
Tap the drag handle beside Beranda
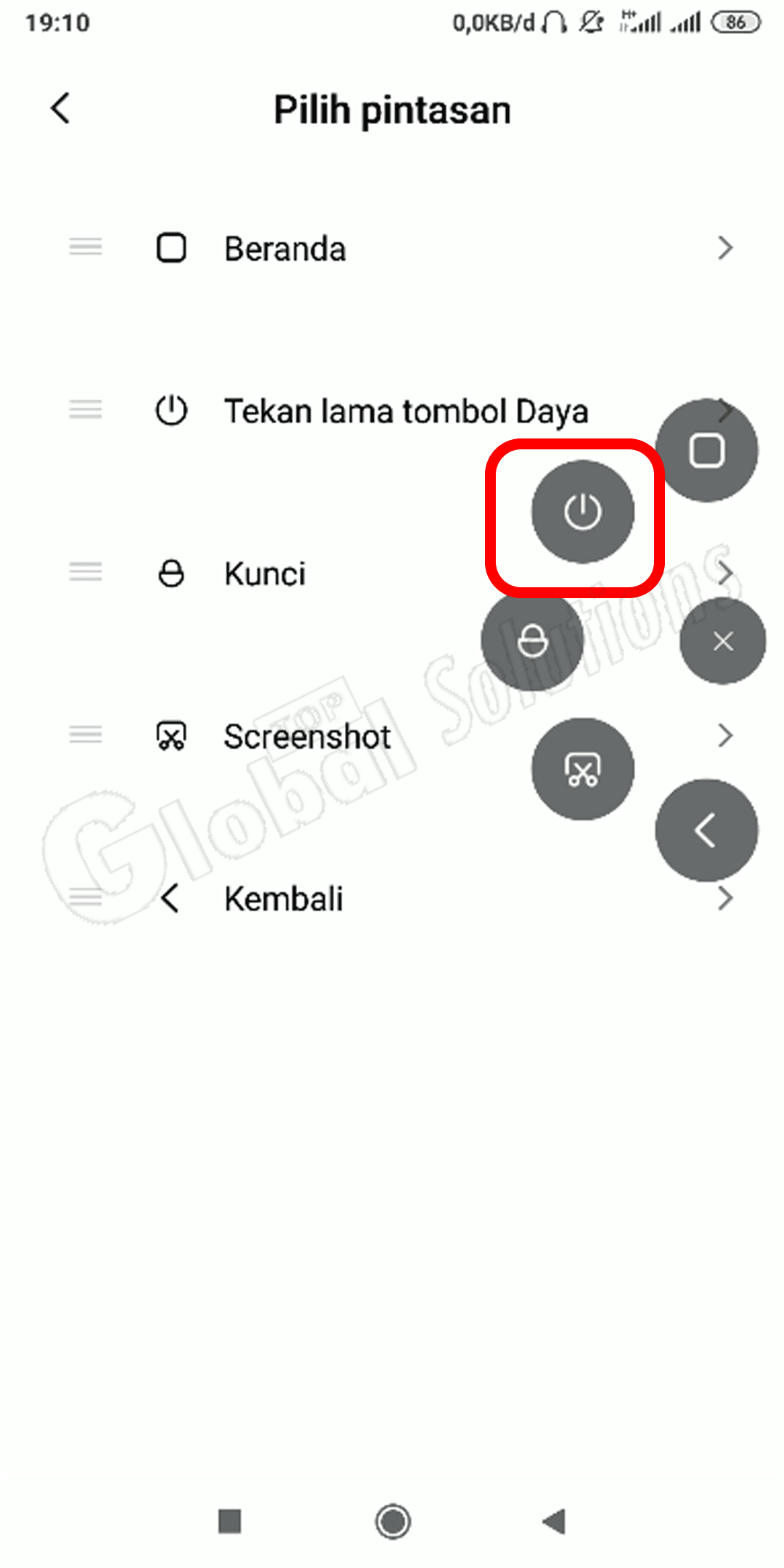[x=84, y=248]
